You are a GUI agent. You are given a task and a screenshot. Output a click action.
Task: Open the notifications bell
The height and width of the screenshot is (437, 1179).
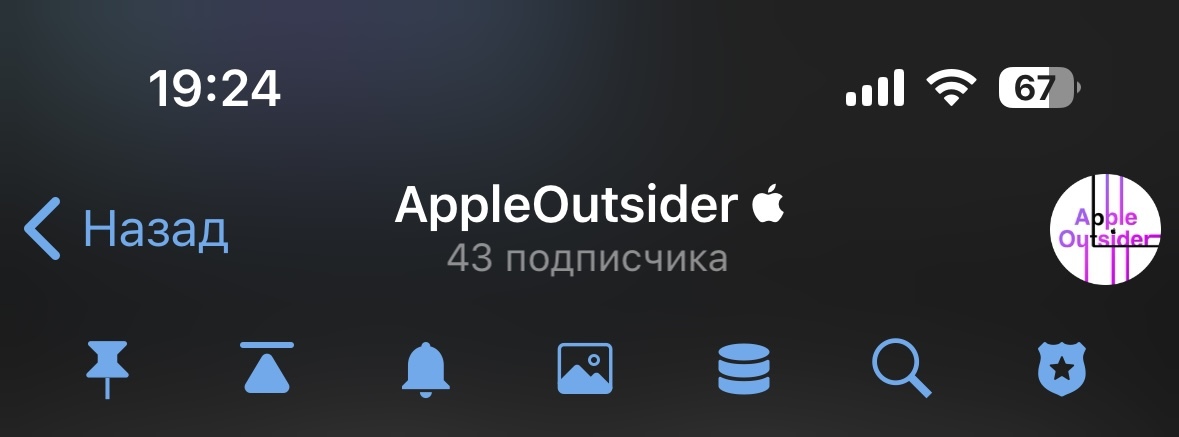[426, 369]
